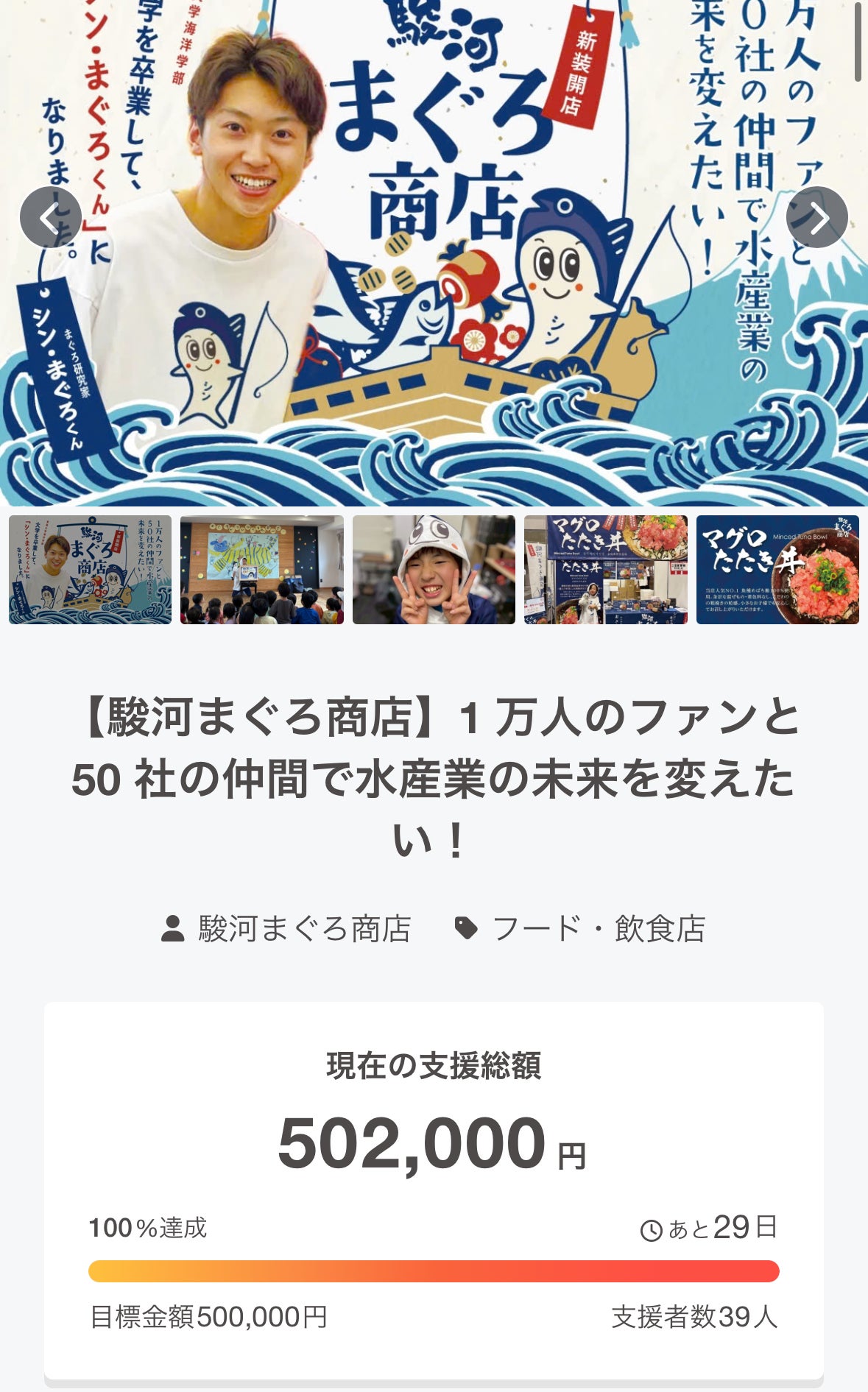
Task: Show the previous carousel image
Action: [x=50, y=217]
